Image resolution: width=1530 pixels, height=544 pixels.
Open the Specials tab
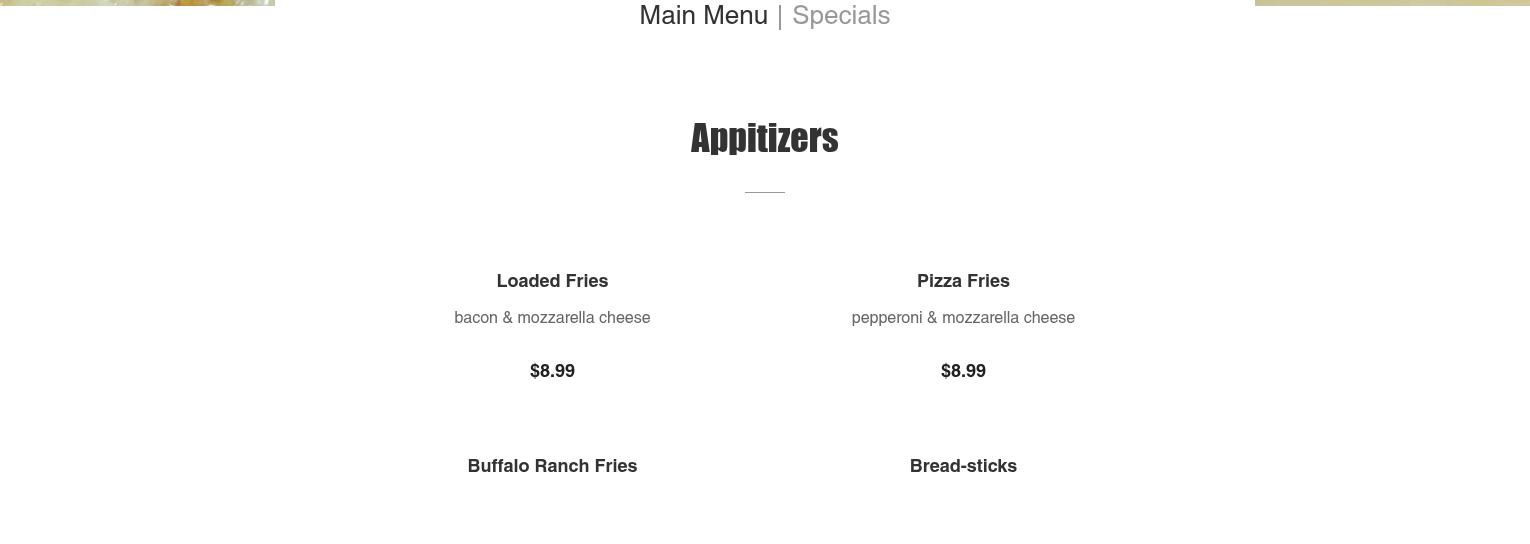840,16
